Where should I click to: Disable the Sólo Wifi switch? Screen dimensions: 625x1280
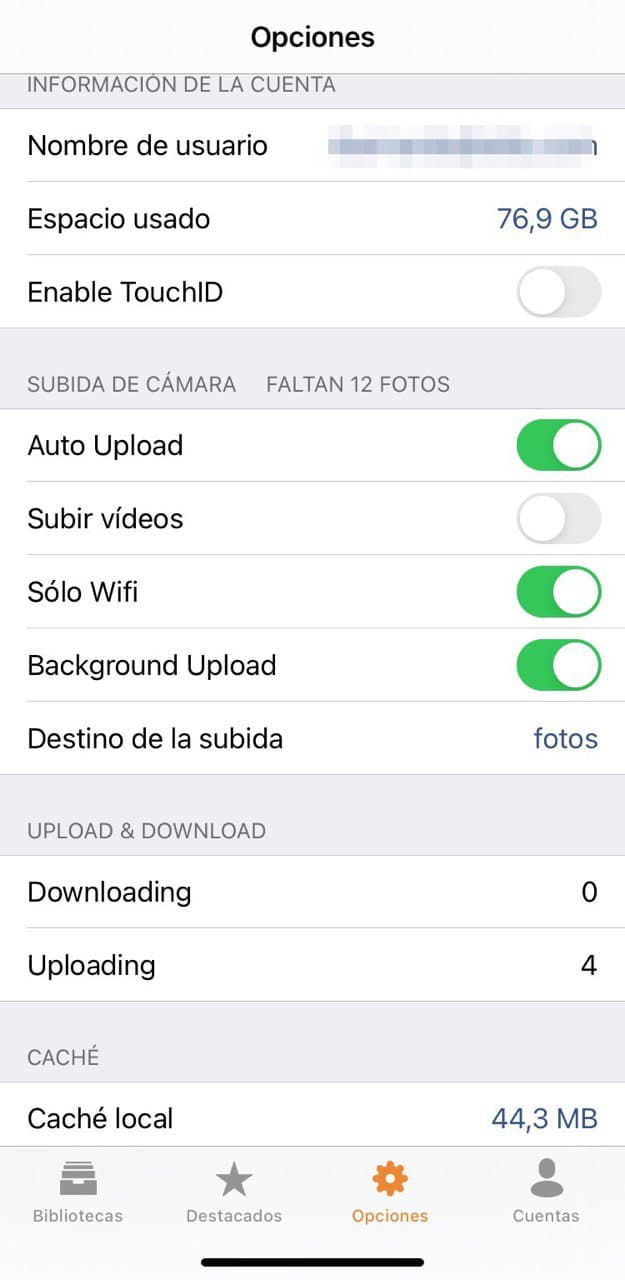tap(558, 592)
